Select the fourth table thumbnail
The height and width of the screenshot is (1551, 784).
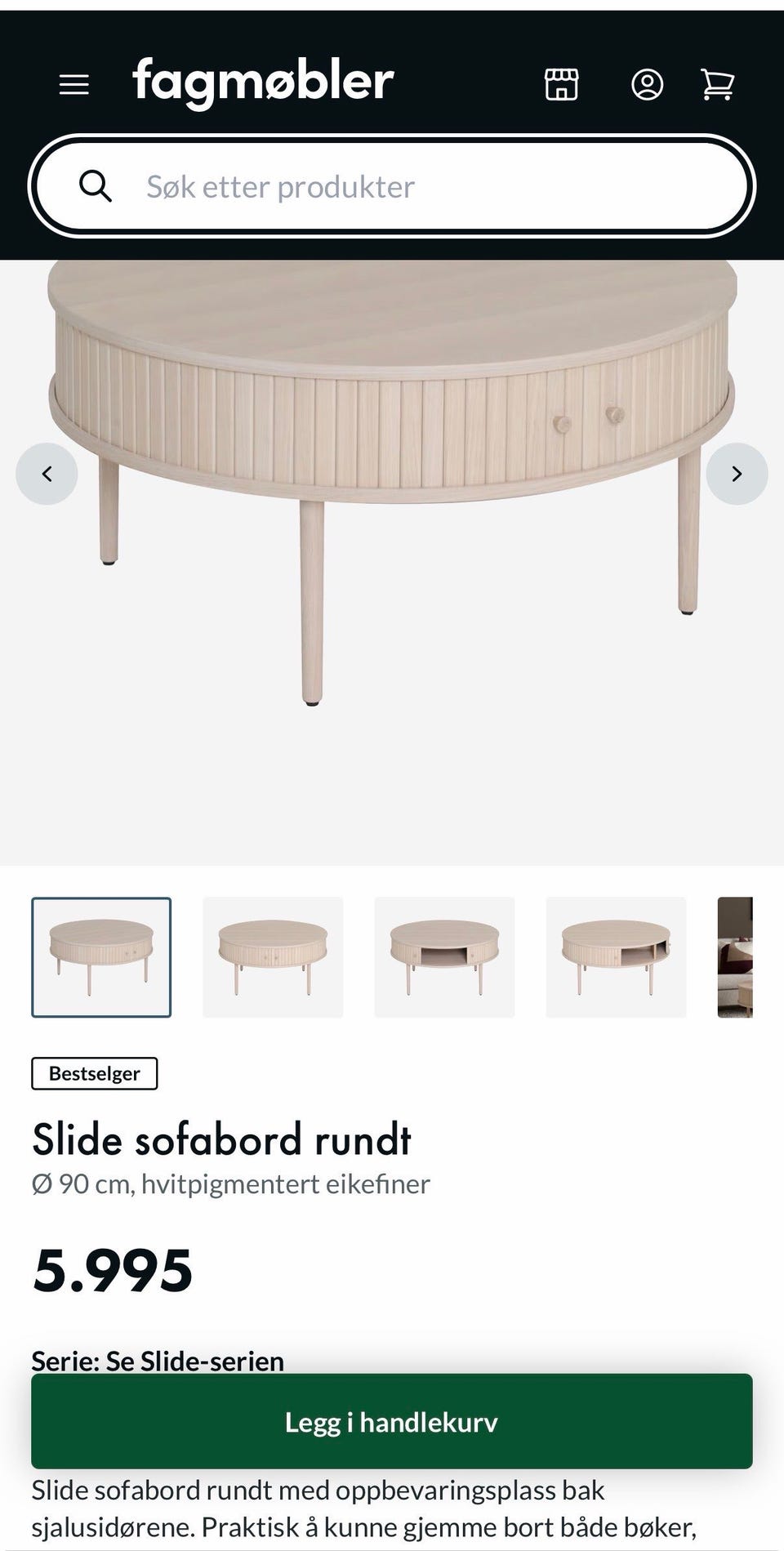tap(615, 956)
